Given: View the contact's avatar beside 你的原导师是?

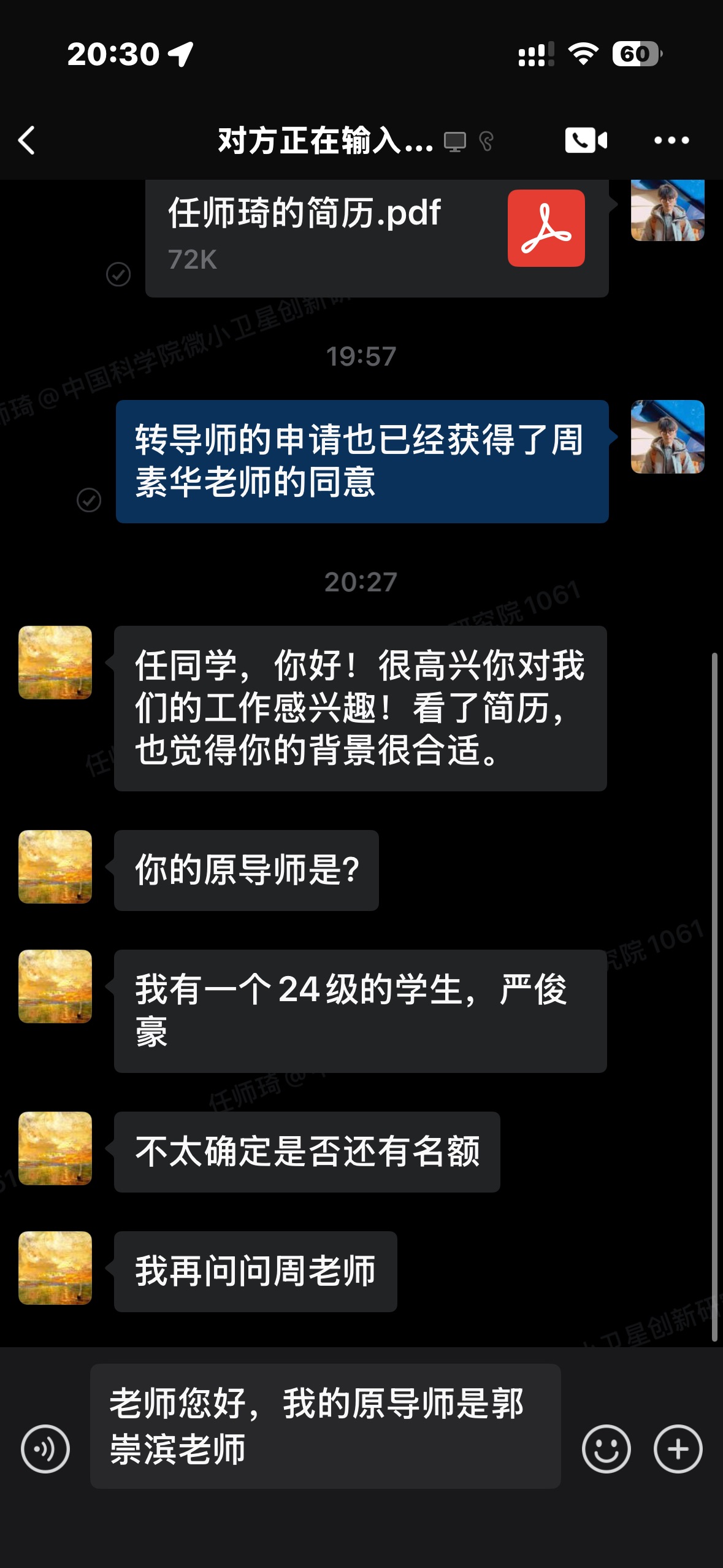Looking at the screenshot, I should (x=55, y=866).
